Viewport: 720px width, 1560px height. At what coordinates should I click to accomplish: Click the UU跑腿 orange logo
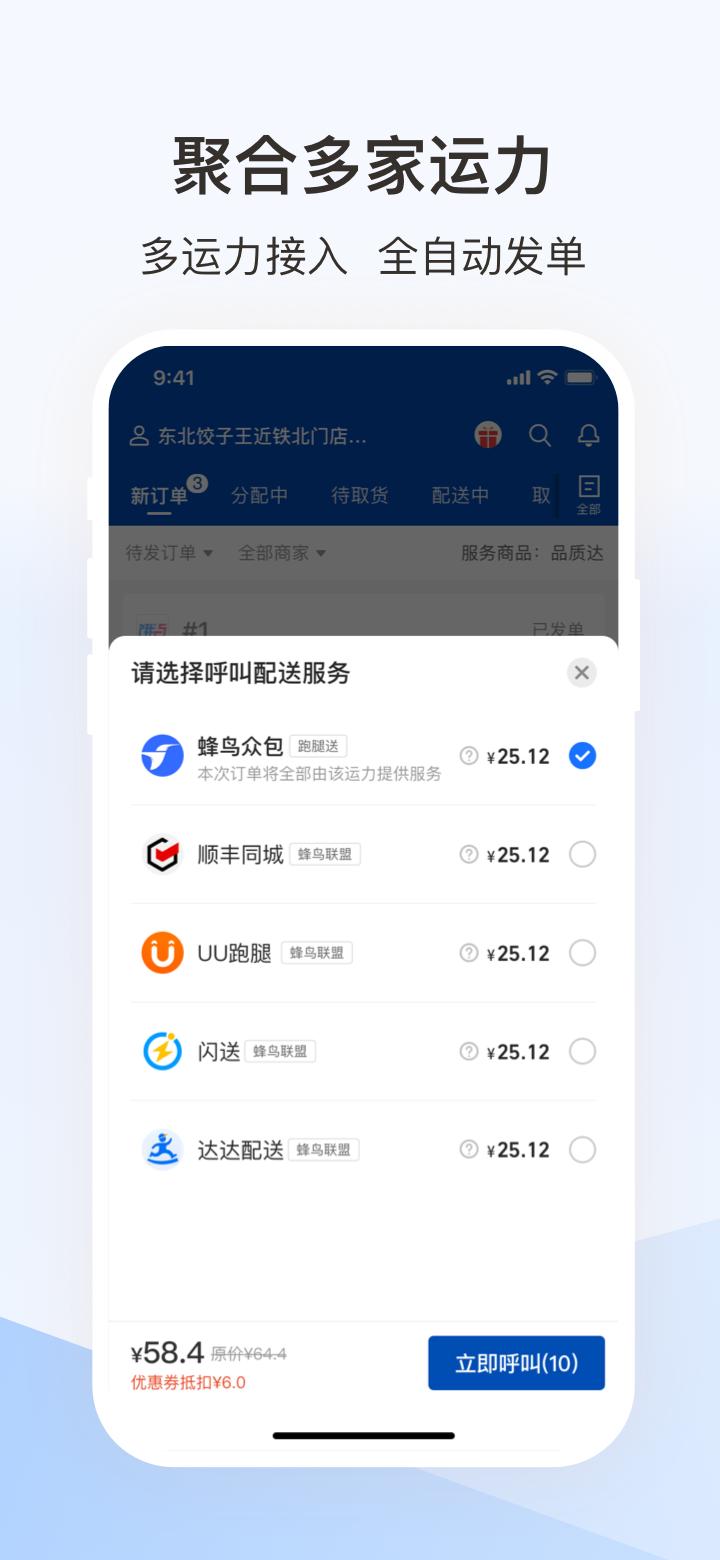(x=162, y=952)
